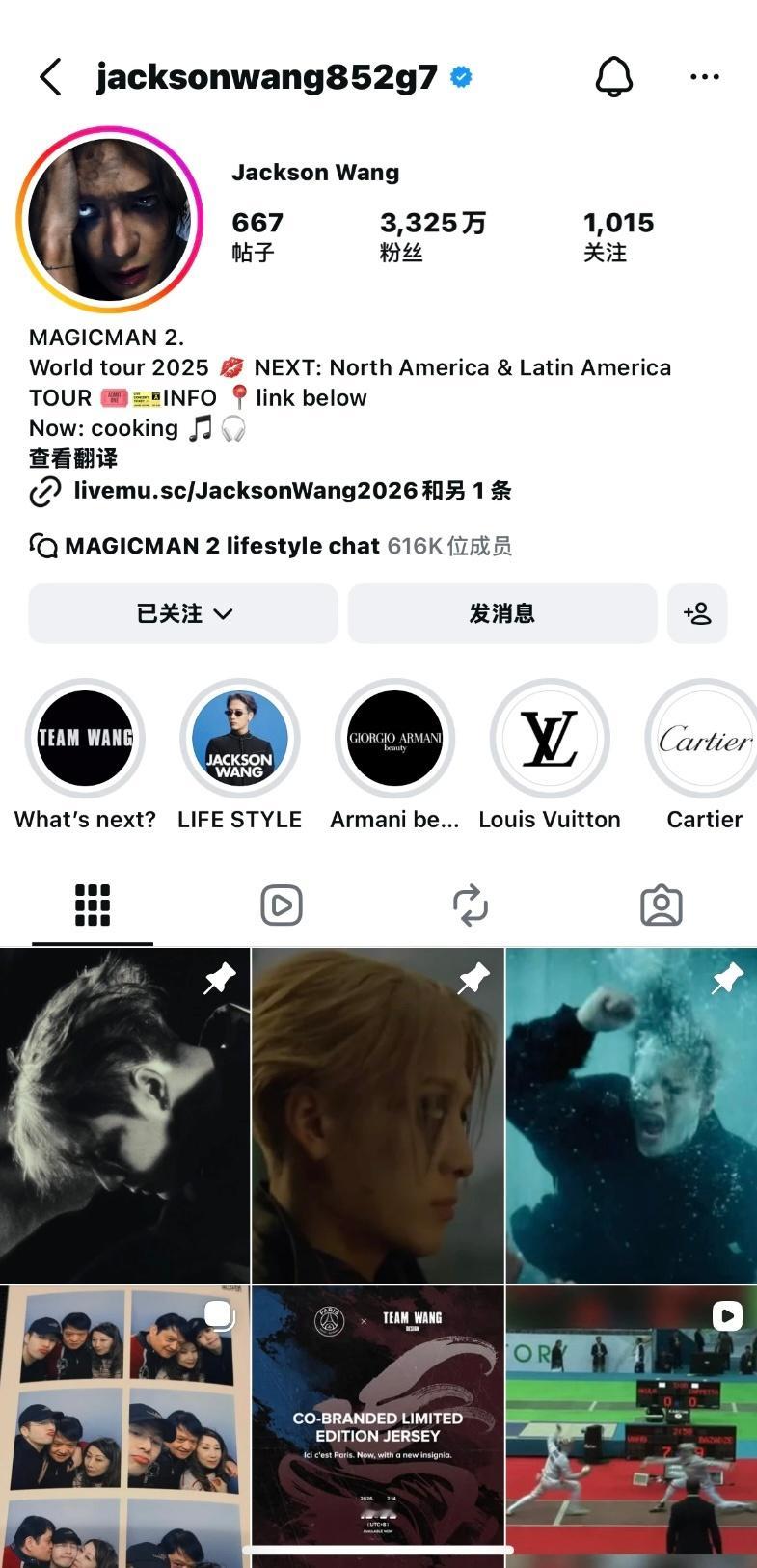Show suggested accounts with add-person button

point(696,613)
